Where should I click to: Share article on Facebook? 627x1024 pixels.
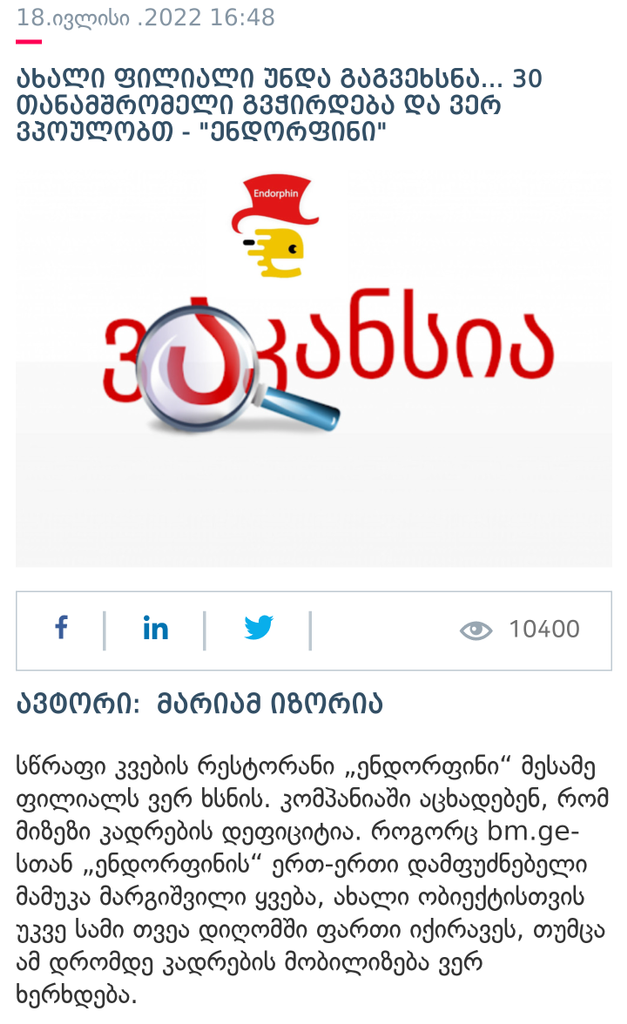pos(61,629)
